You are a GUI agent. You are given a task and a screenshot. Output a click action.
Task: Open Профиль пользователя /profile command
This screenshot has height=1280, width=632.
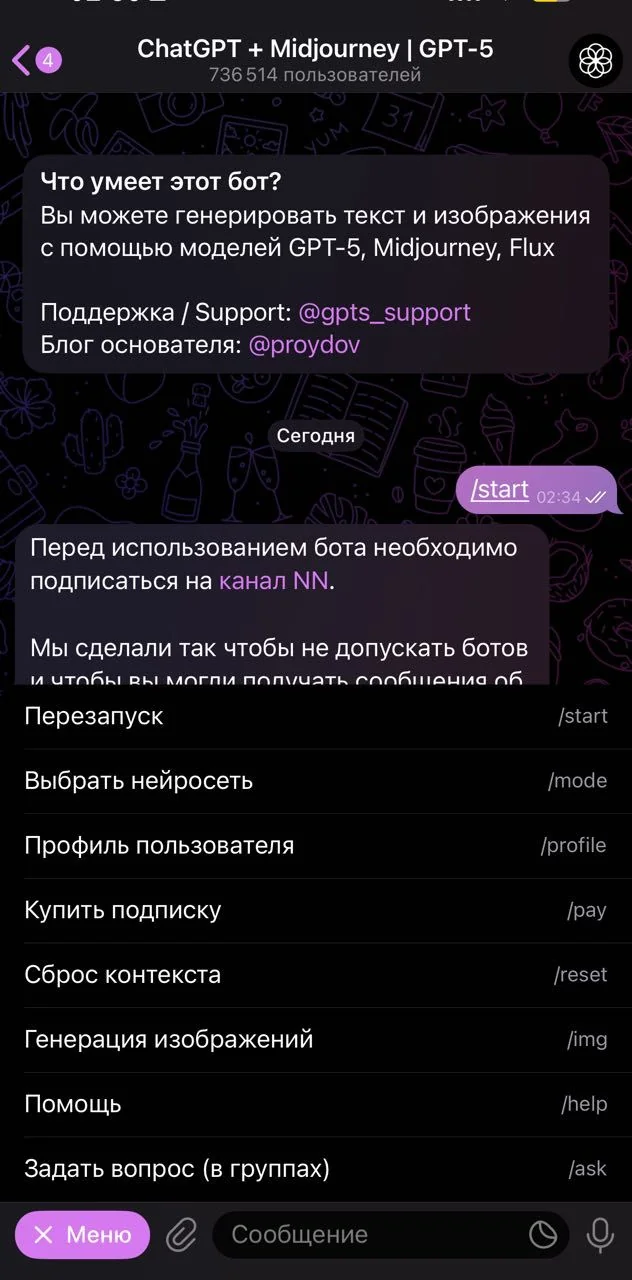coord(316,846)
